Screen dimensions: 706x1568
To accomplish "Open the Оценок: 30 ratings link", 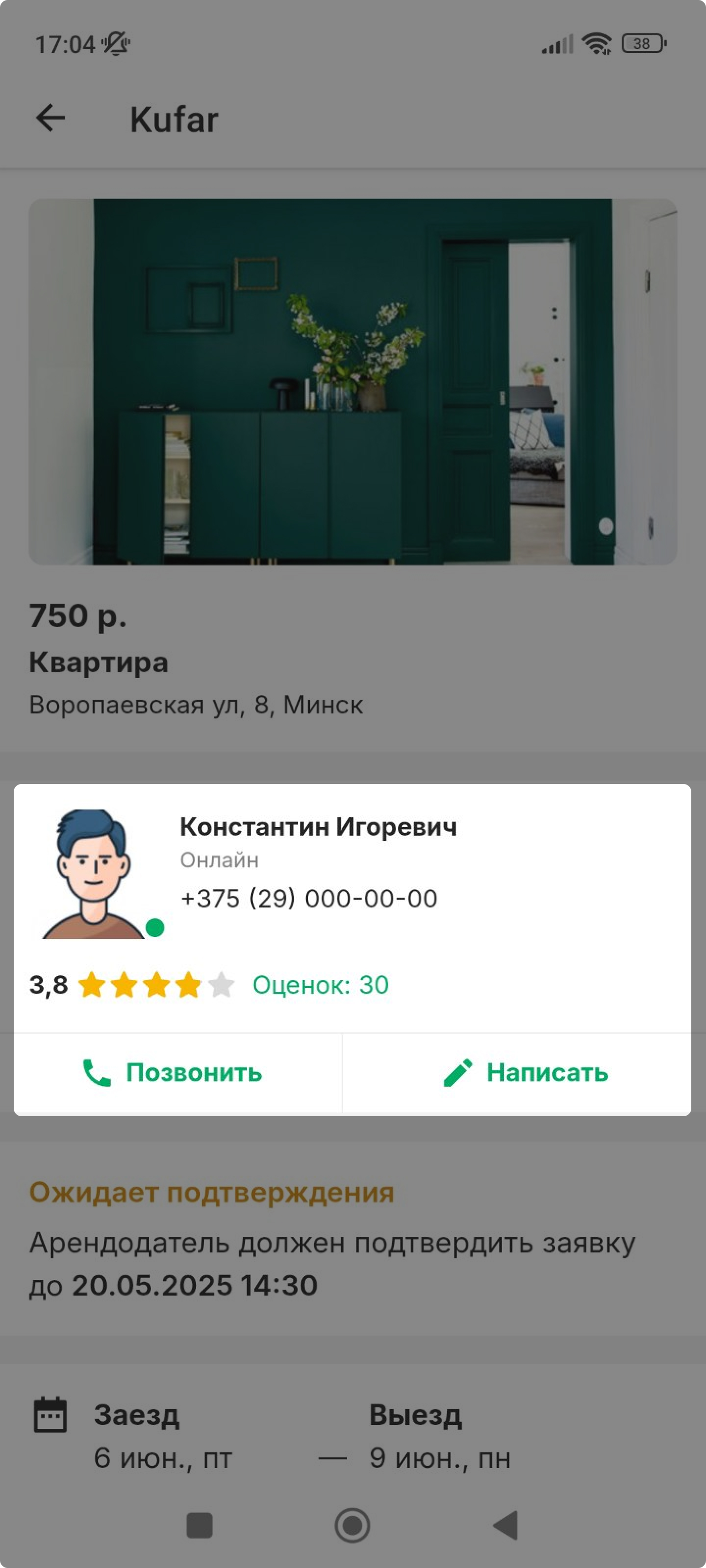I will point(321,985).
